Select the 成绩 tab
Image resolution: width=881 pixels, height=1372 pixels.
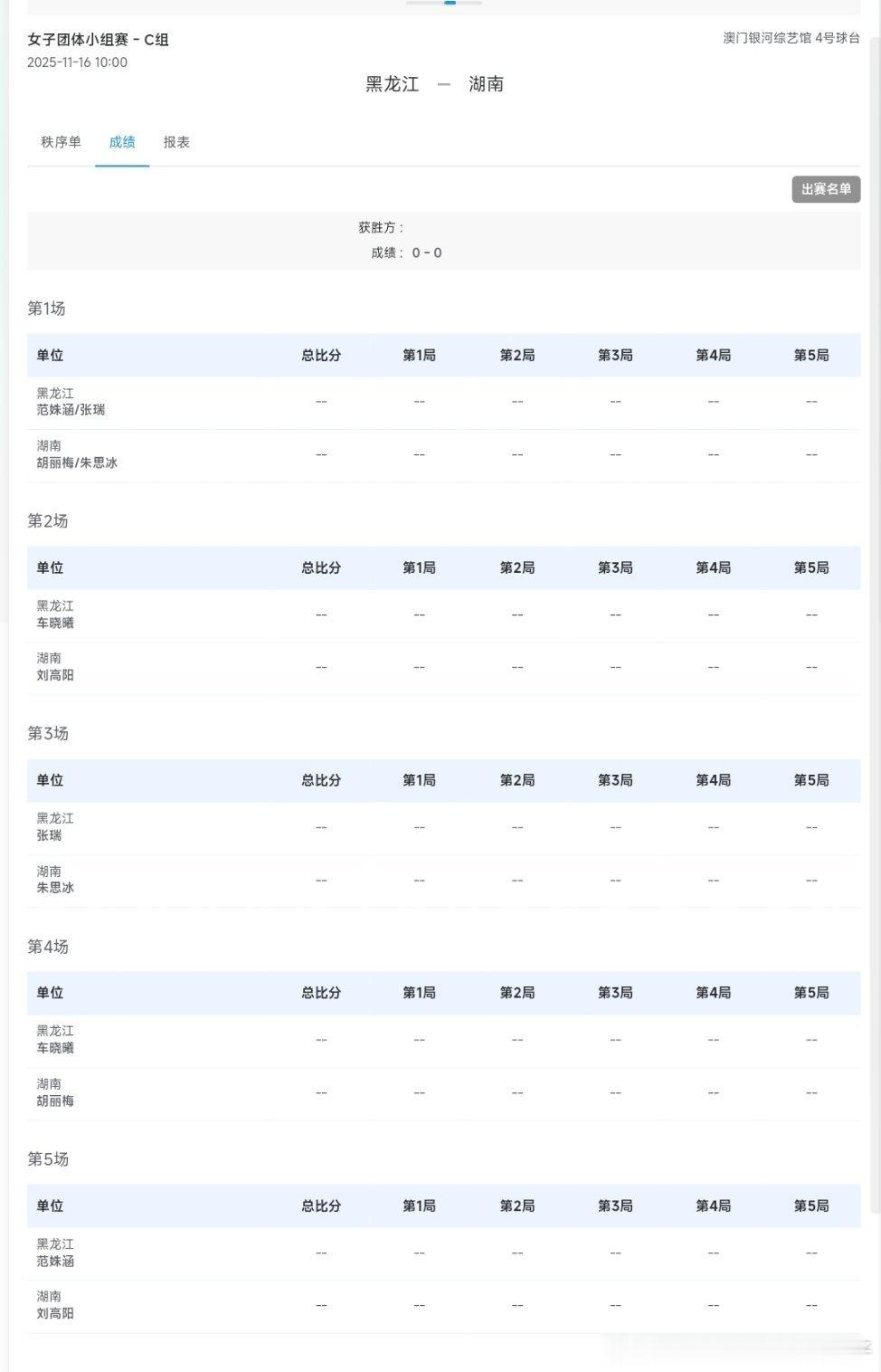pyautogui.click(x=121, y=142)
